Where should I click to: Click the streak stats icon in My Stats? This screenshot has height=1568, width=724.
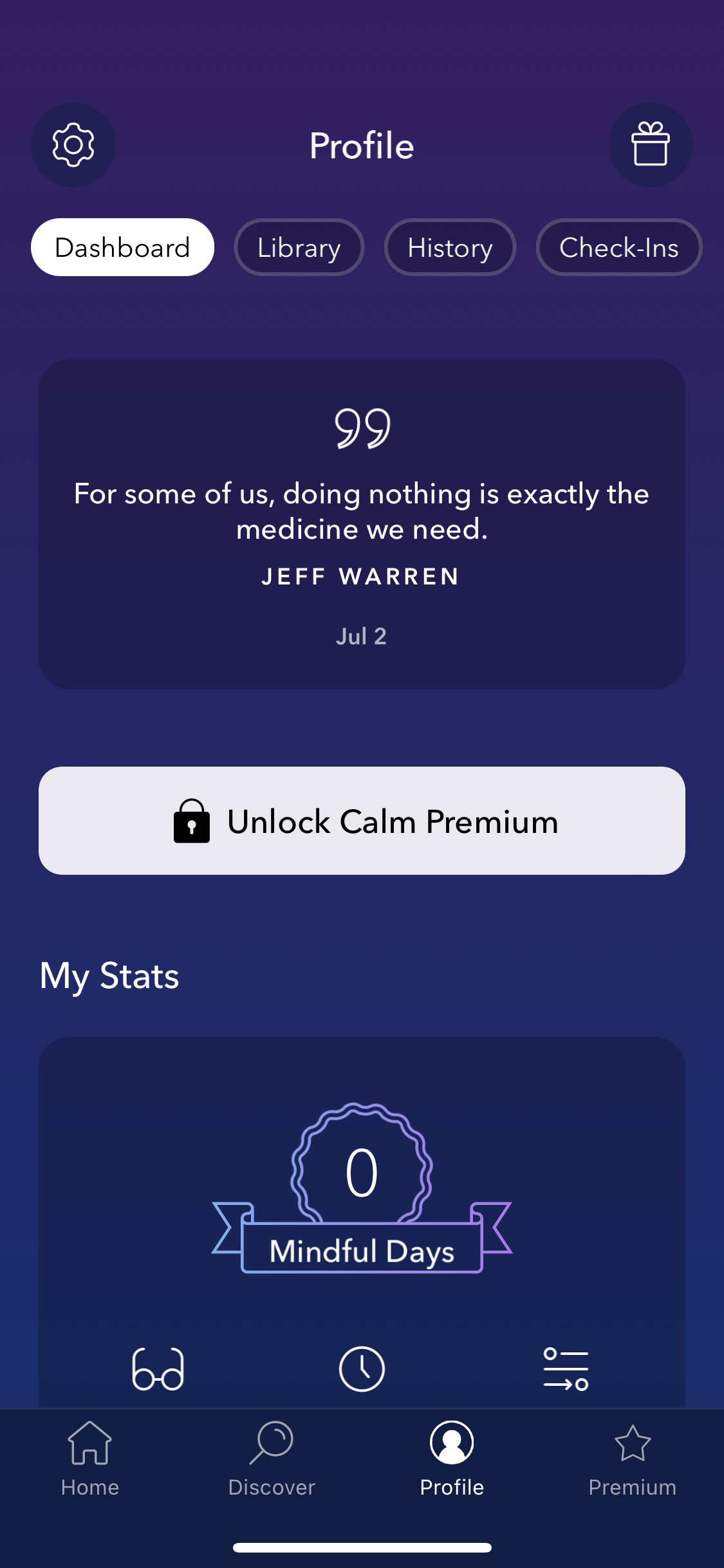point(567,1368)
